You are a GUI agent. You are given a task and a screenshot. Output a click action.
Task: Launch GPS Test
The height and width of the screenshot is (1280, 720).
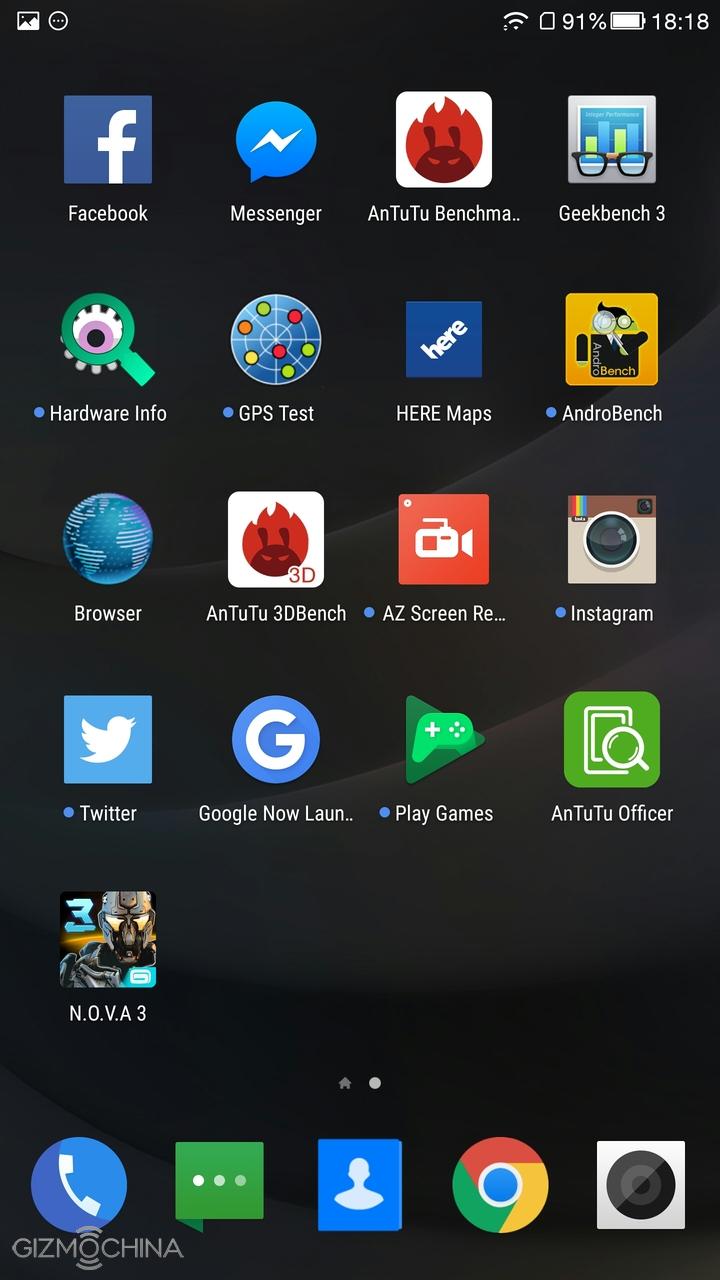click(276, 340)
